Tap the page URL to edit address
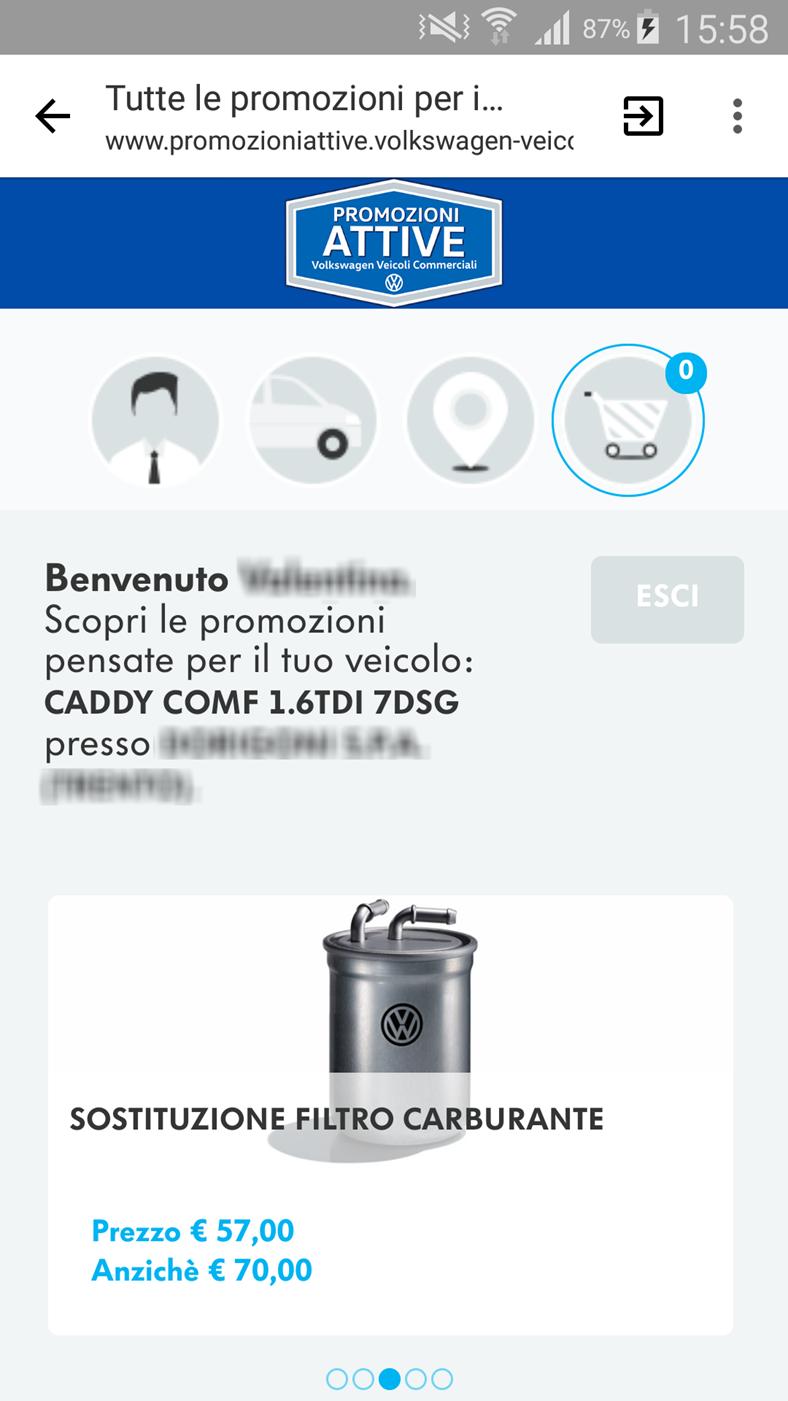The width and height of the screenshot is (788, 1401). coord(340,140)
